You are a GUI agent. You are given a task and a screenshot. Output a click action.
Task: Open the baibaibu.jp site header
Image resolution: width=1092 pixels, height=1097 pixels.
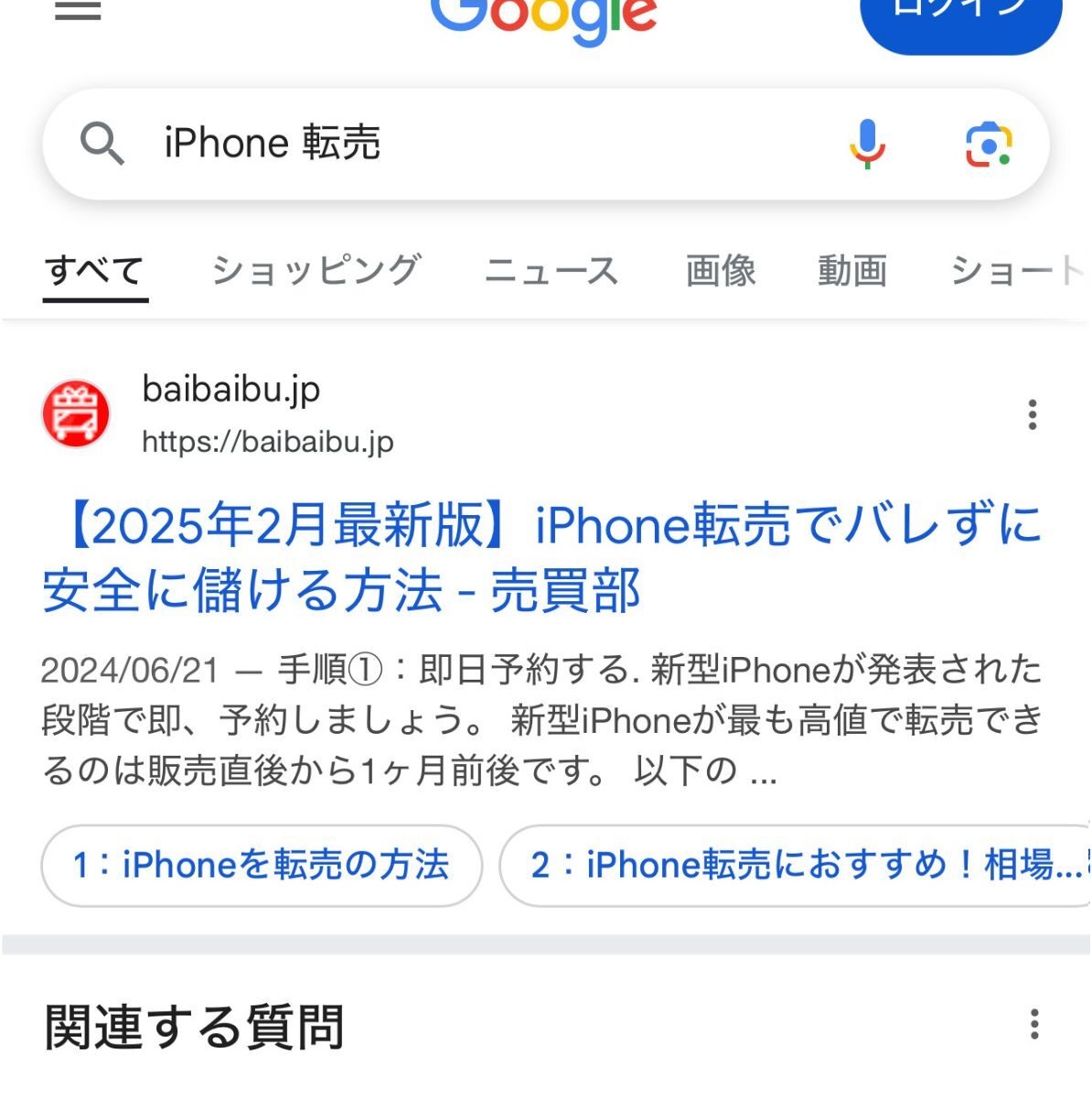point(230,414)
